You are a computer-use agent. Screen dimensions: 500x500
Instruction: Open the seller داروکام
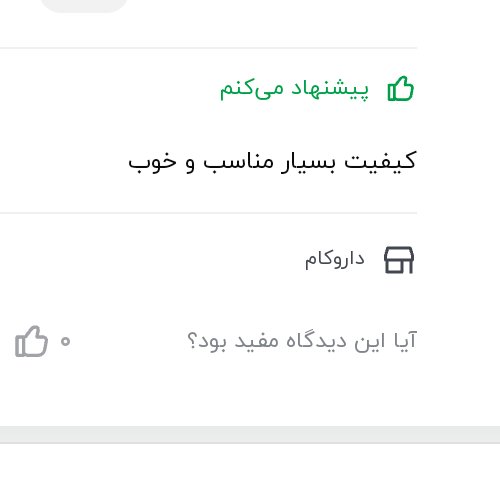click(334, 260)
